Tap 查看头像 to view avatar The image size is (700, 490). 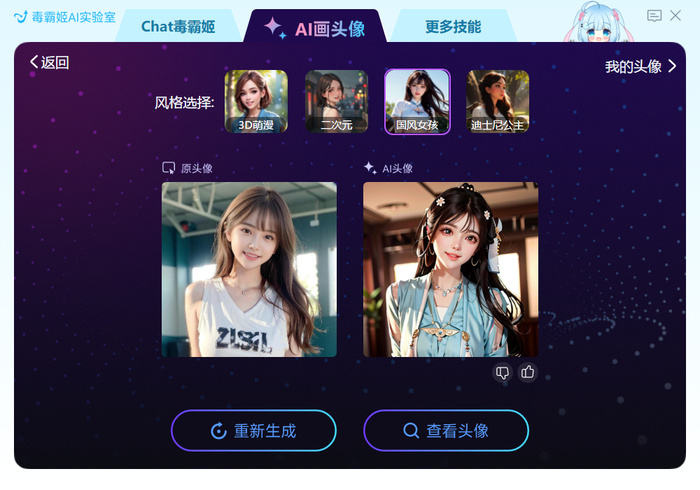coord(445,431)
